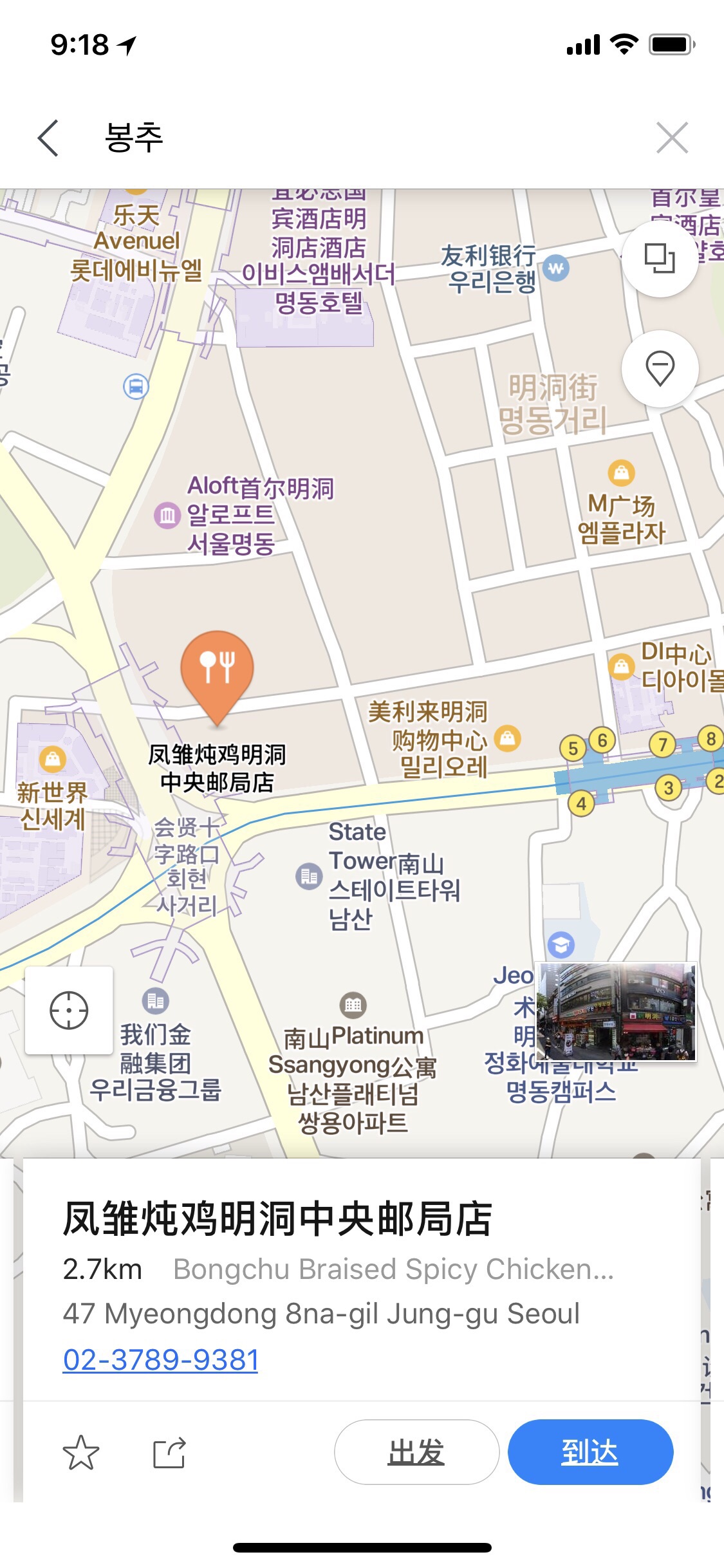Set as departure with 出发 button
The height and width of the screenshot is (1568, 724).
click(x=416, y=1452)
